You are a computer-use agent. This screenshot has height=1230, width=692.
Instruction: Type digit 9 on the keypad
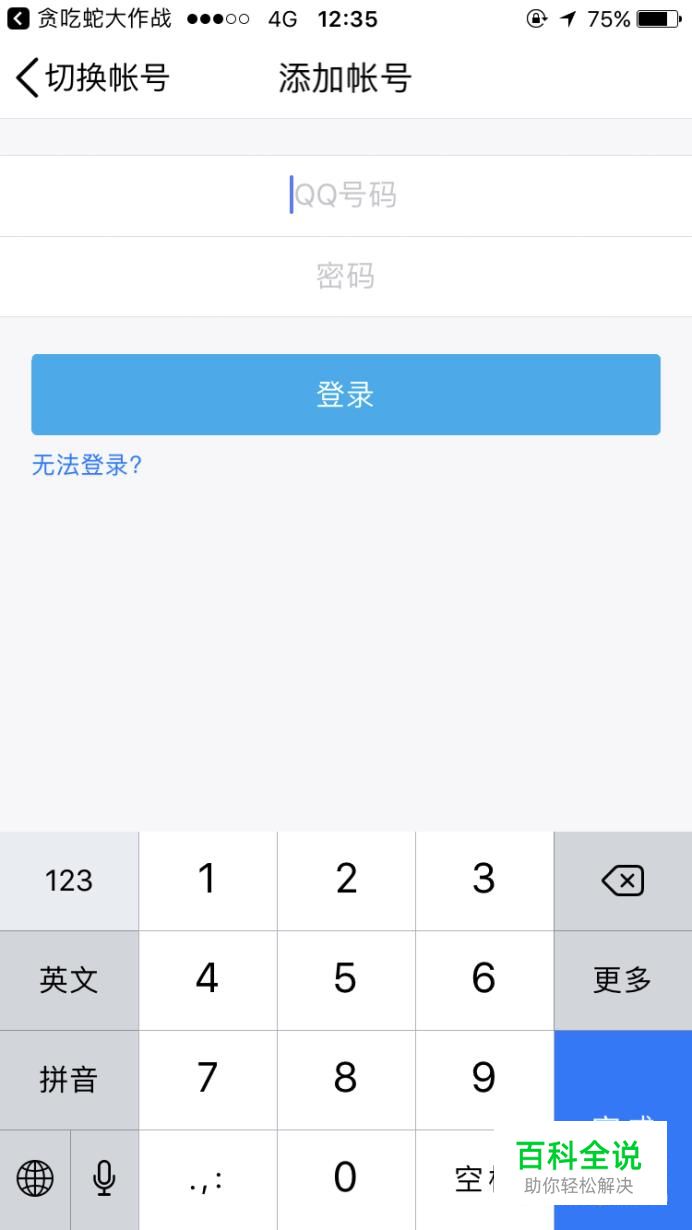484,1078
